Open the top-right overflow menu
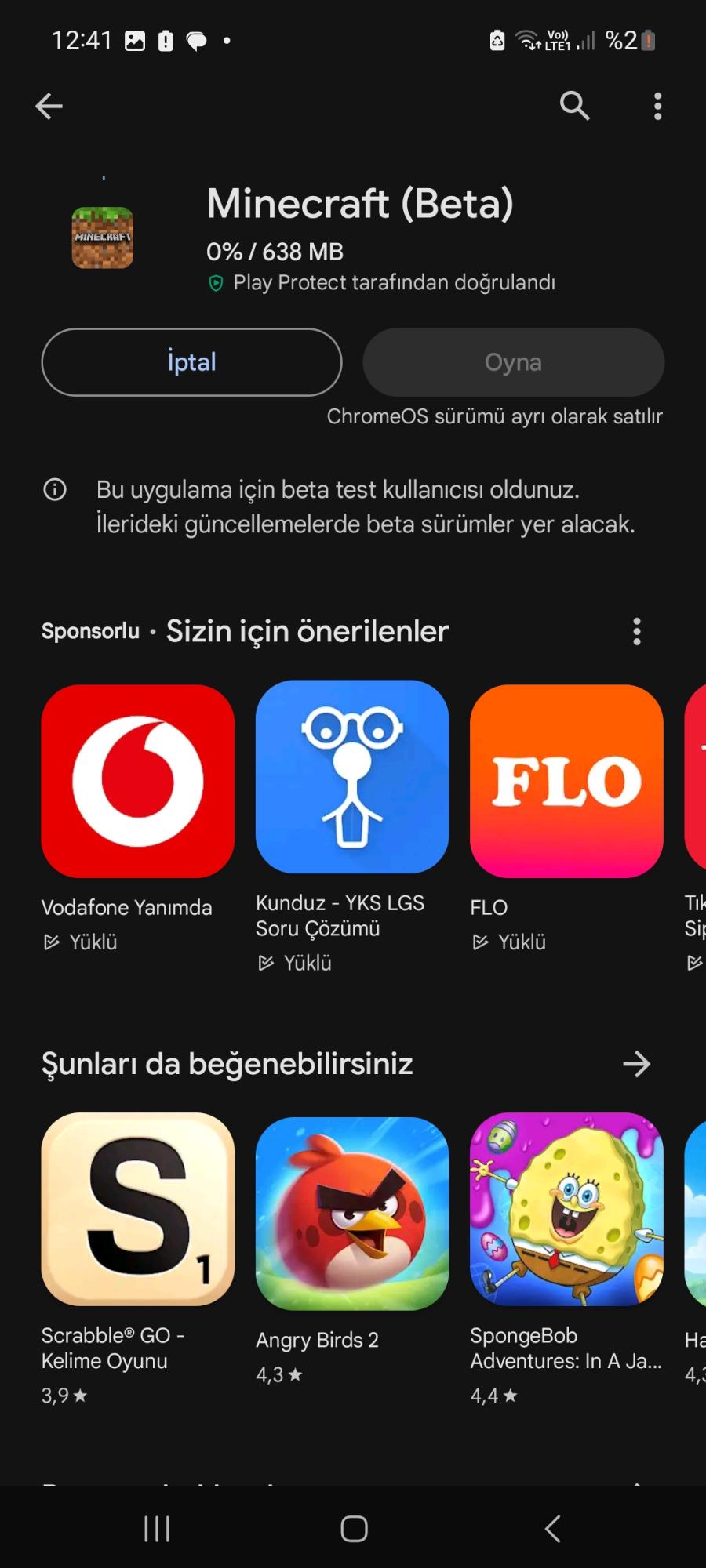This screenshot has width=706, height=1568. click(x=657, y=106)
